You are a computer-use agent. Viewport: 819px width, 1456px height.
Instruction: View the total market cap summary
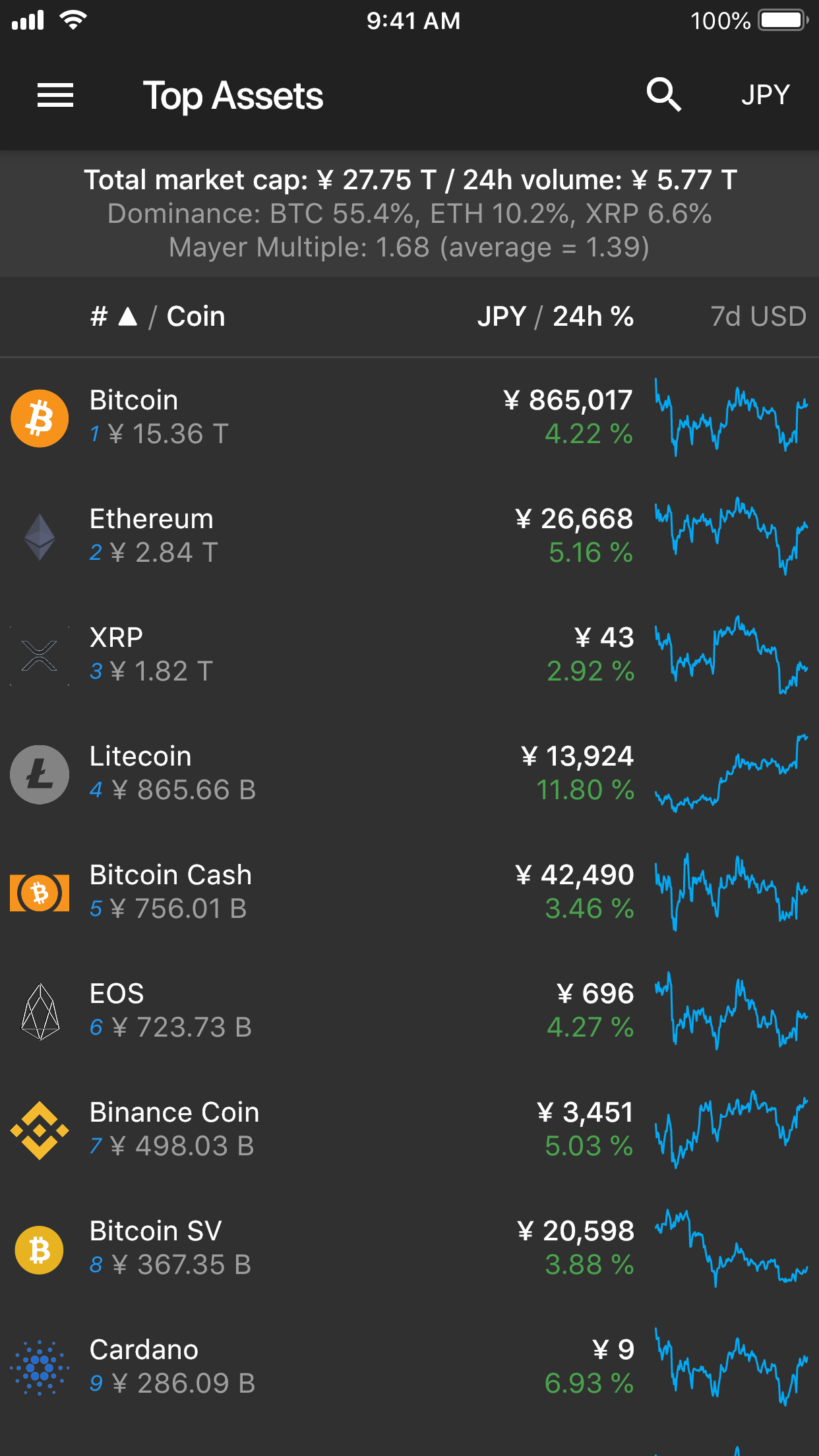point(409,179)
